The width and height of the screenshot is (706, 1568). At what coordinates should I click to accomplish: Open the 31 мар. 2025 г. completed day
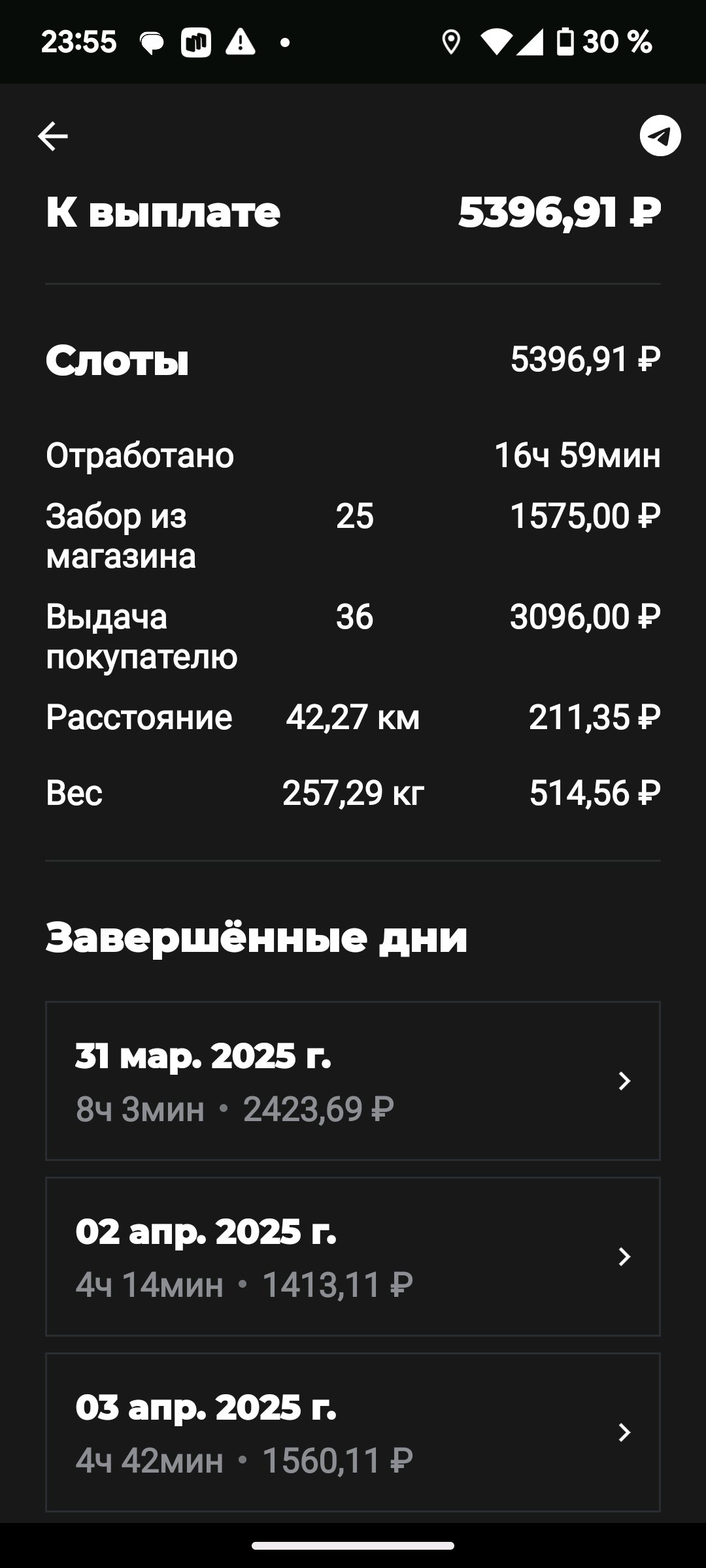(353, 1081)
